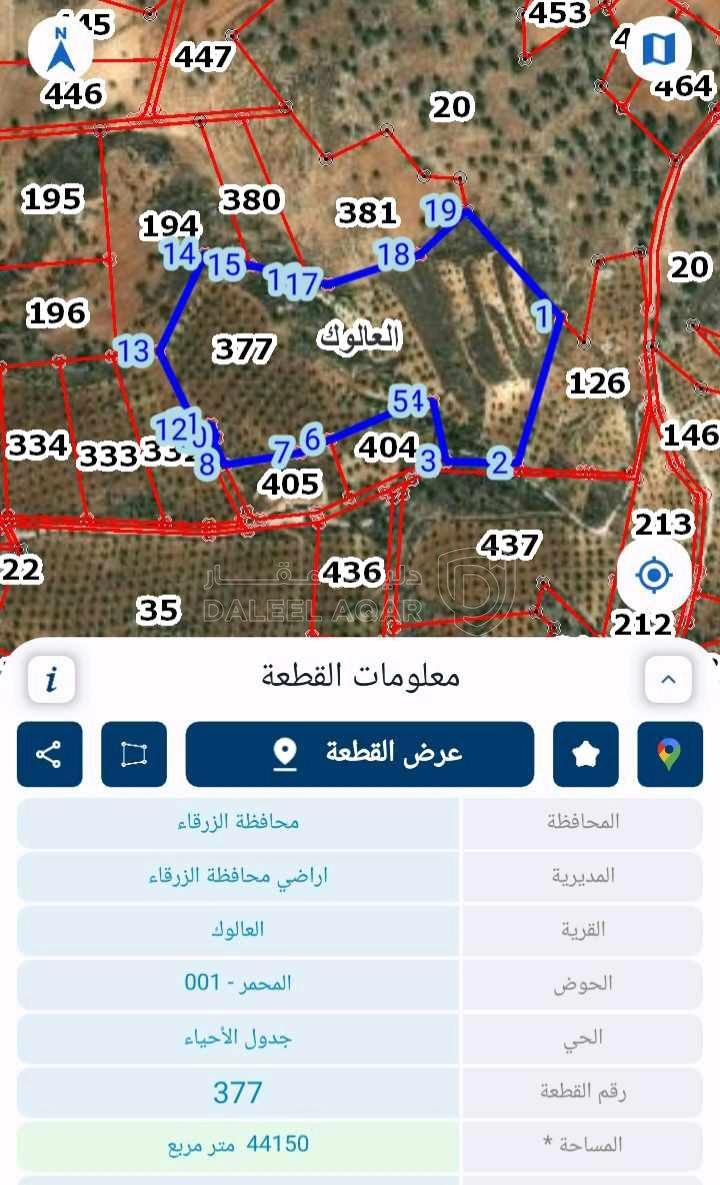Click the GPS locate crosshair icon
The width and height of the screenshot is (720, 1185).
point(655,574)
